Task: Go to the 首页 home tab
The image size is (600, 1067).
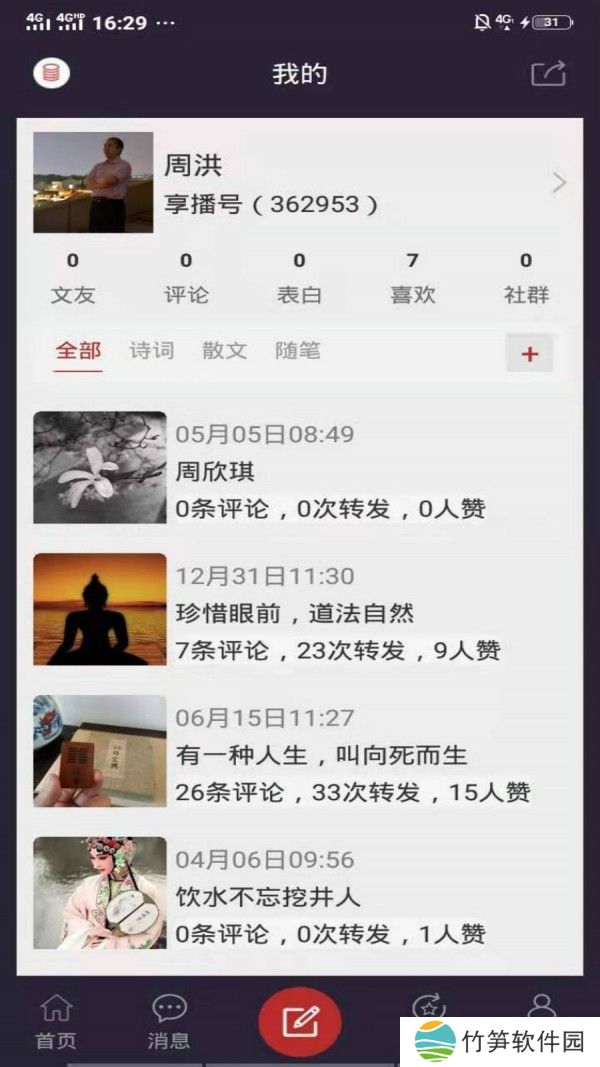Action: [56, 1020]
